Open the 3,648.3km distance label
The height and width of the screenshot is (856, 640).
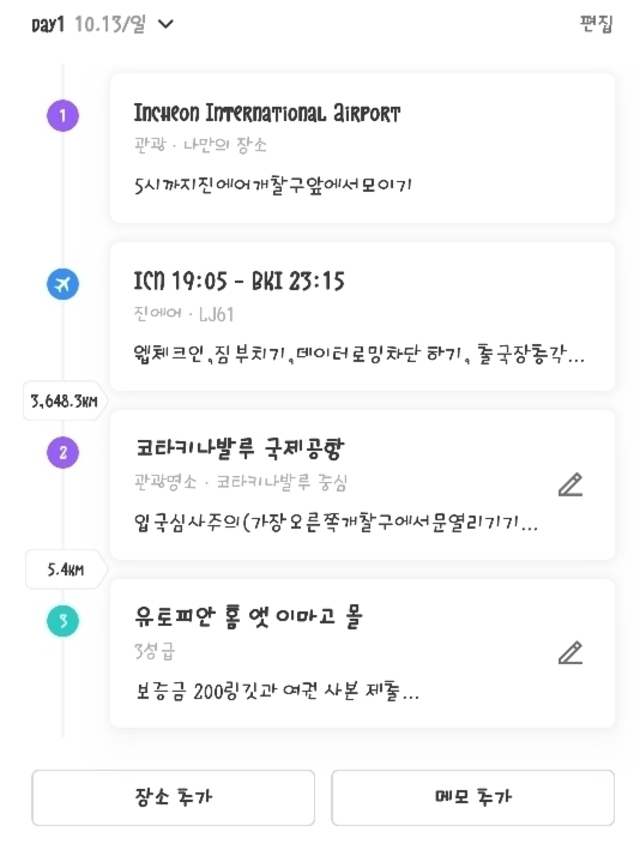click(65, 401)
